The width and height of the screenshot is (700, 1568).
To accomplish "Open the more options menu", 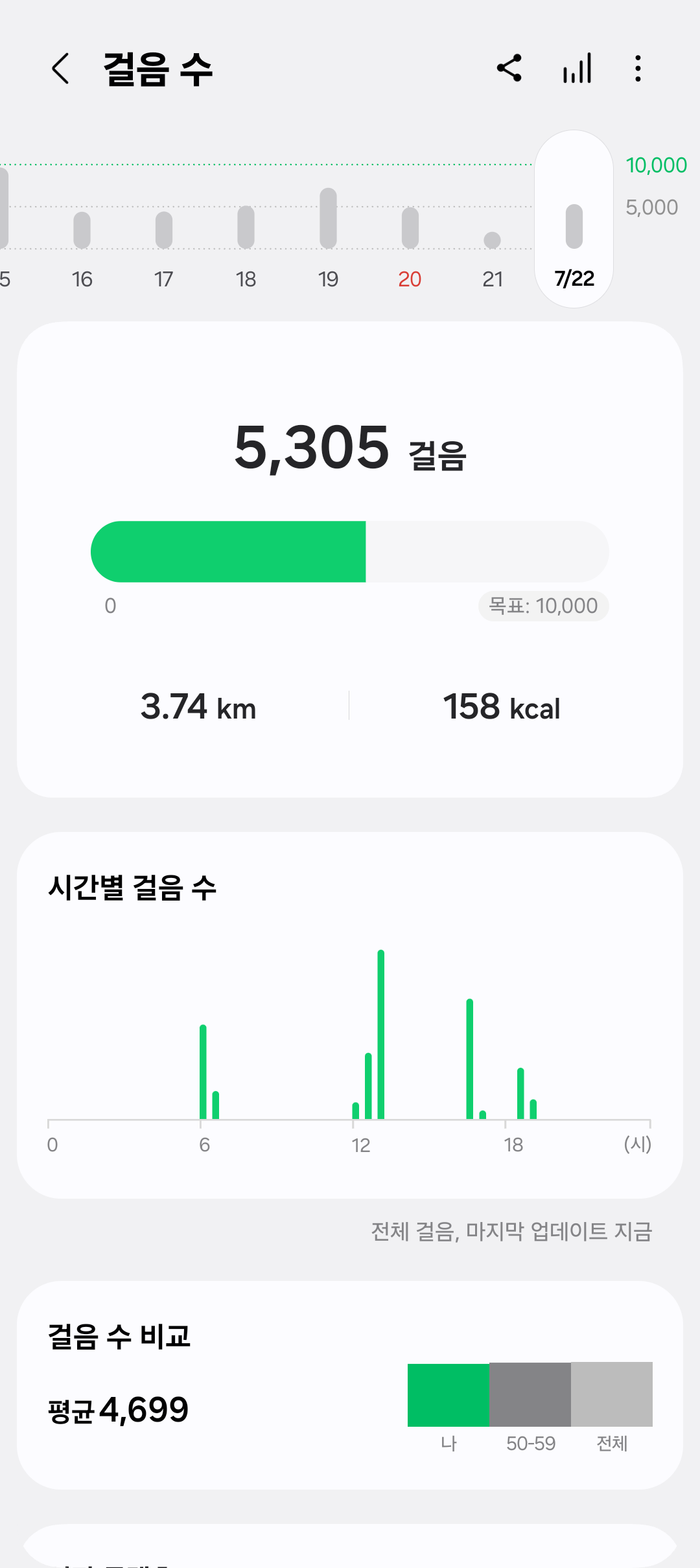I will pos(638,68).
